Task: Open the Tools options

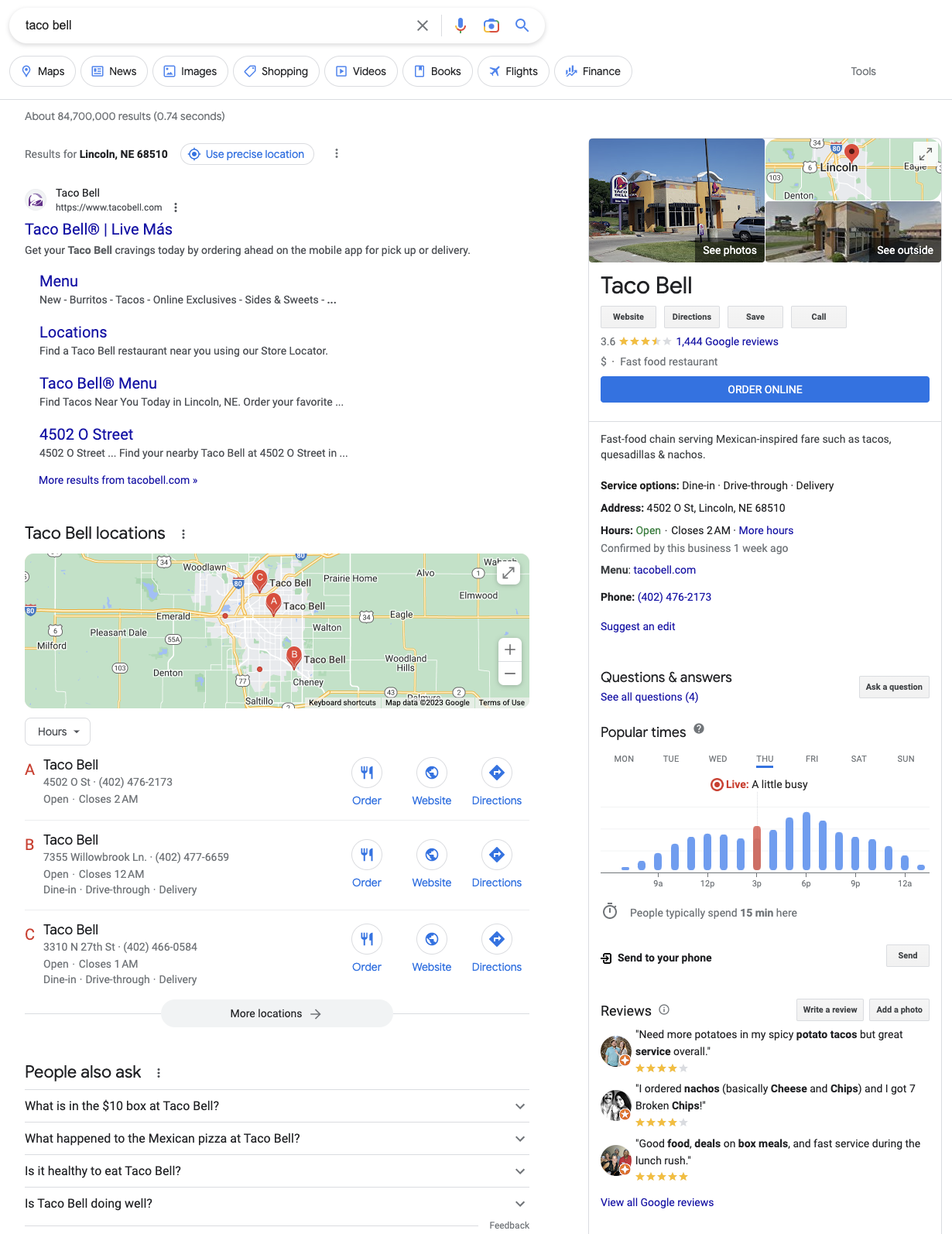Action: (x=863, y=71)
